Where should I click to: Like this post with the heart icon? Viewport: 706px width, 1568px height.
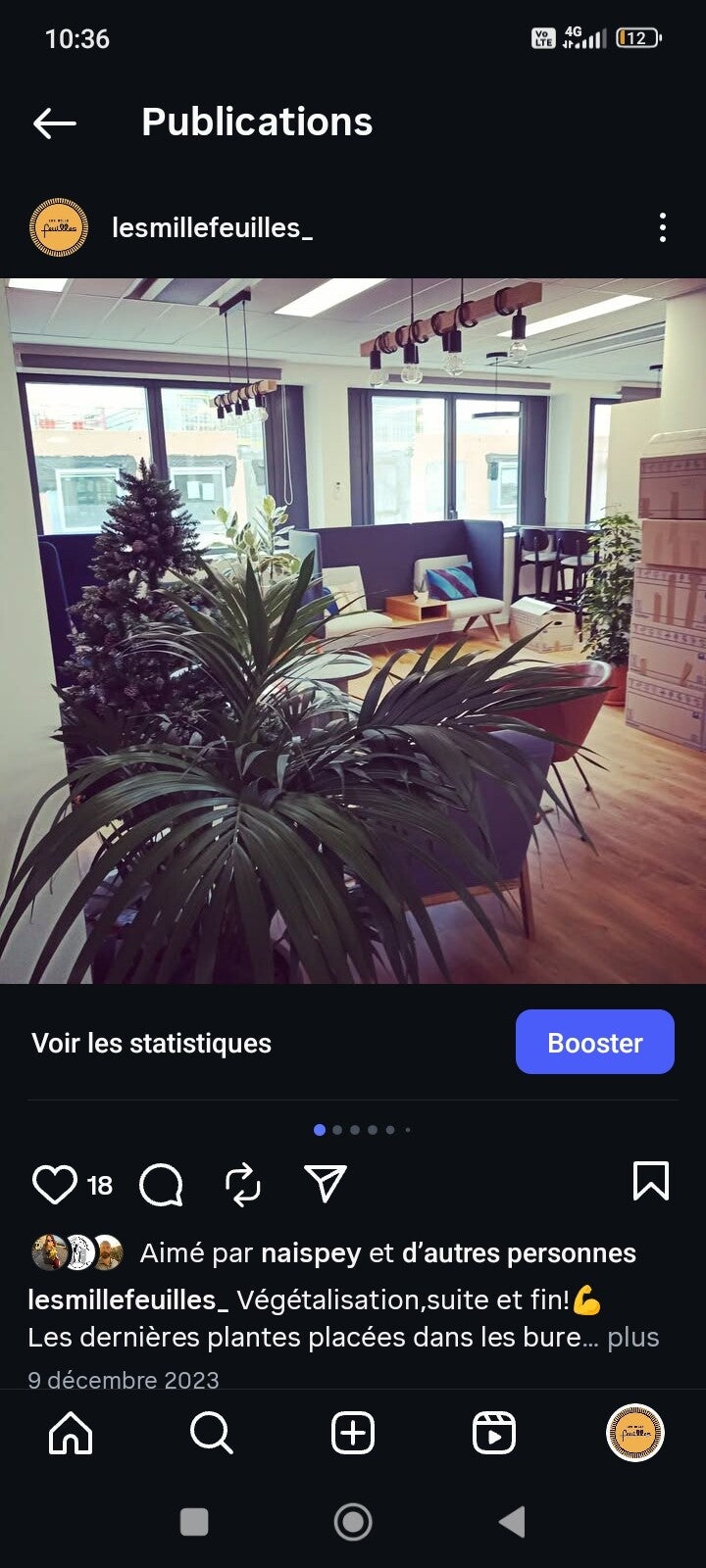click(x=55, y=1184)
